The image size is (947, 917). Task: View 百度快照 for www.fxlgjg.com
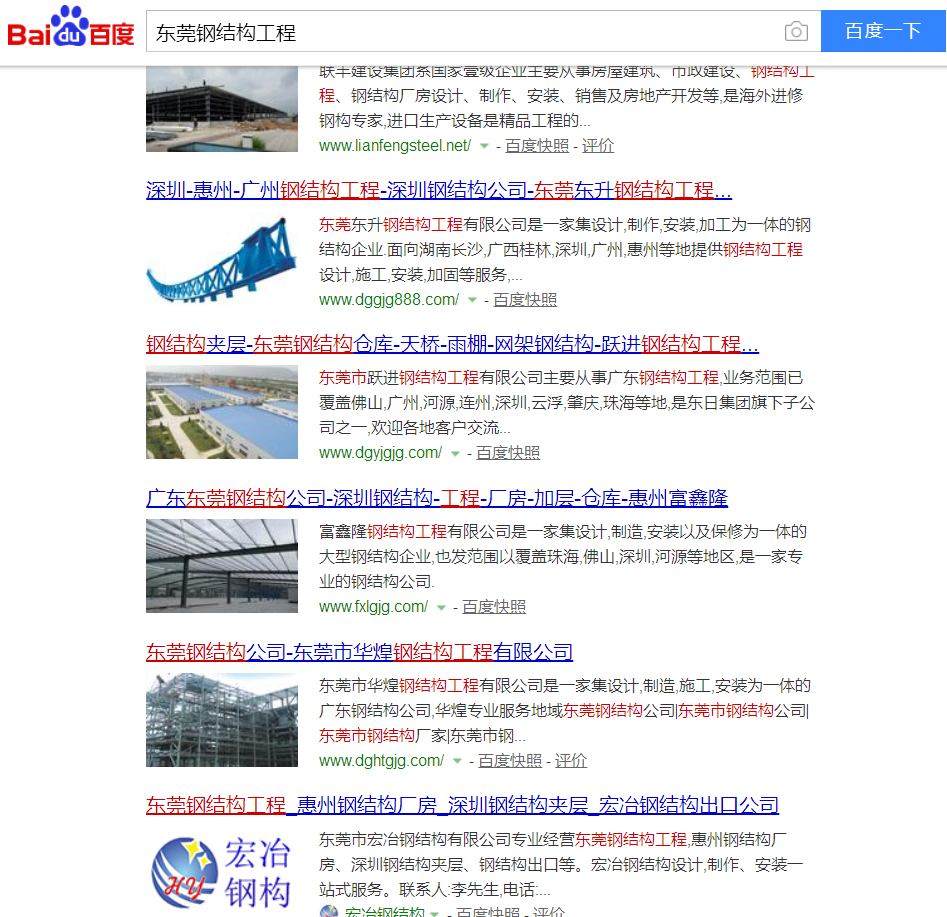(x=494, y=606)
